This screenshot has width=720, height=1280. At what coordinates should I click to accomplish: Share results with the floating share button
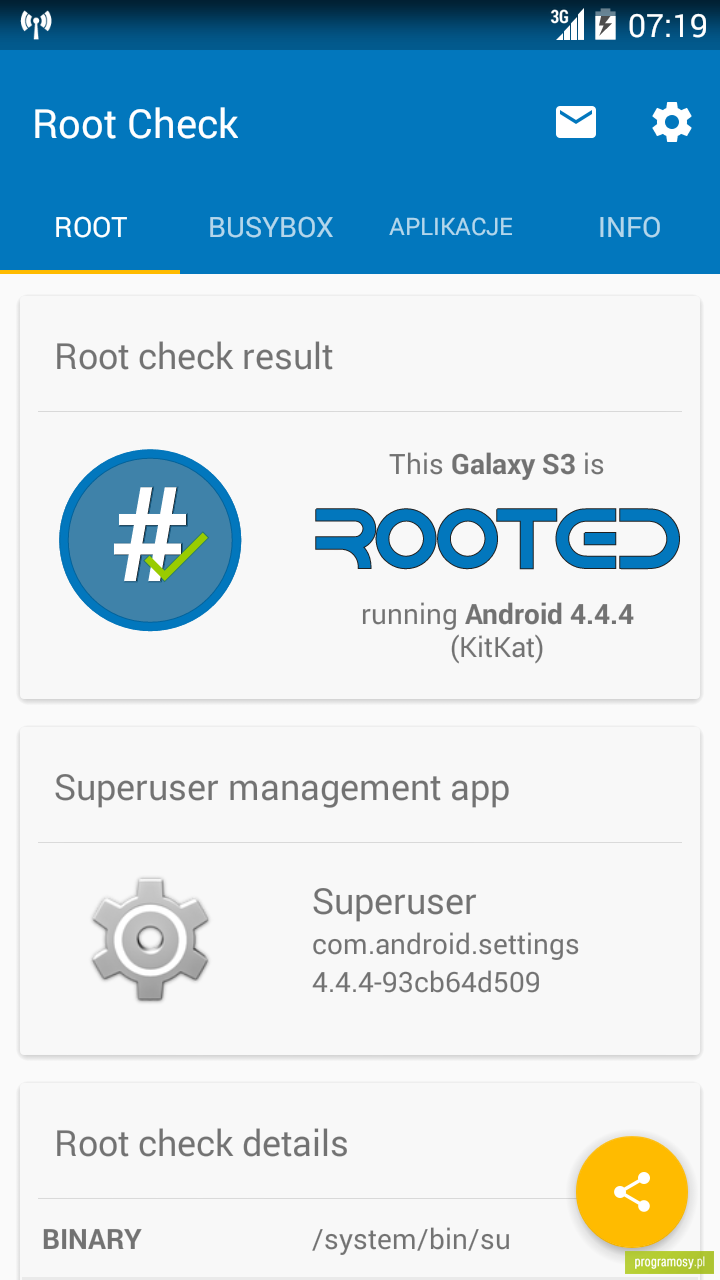632,1192
